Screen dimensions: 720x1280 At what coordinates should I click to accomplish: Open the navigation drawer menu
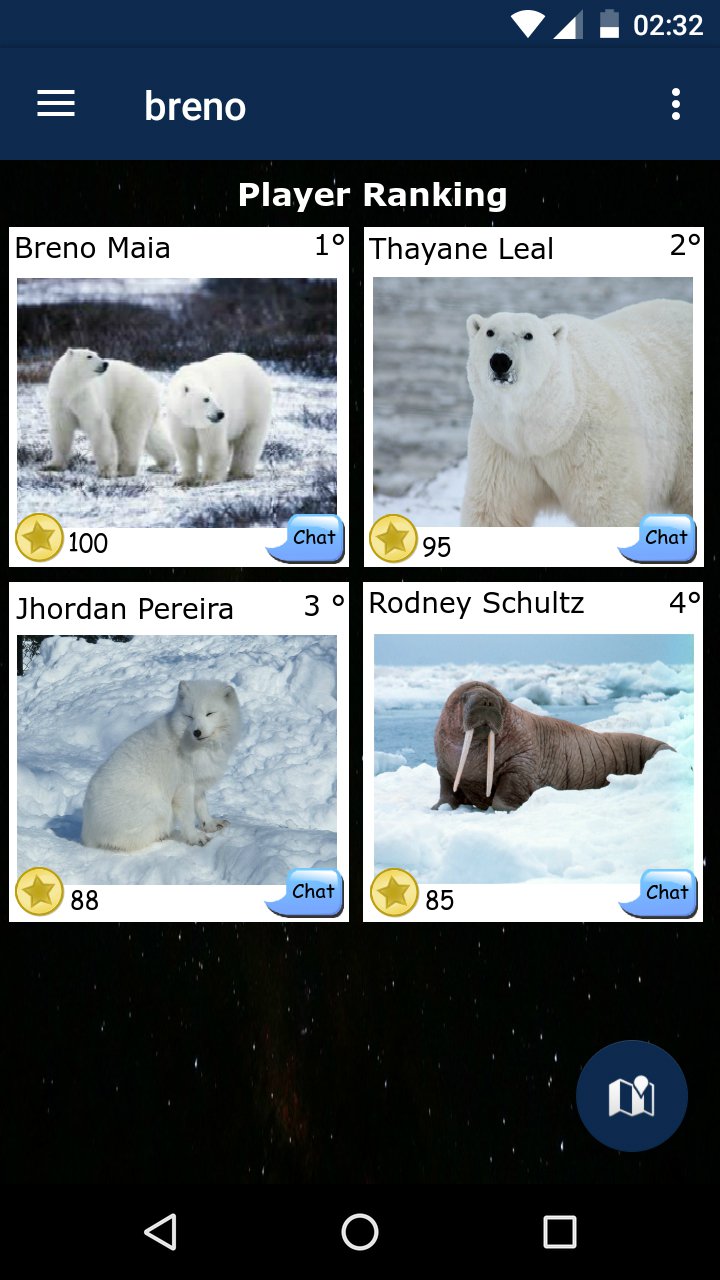(56, 104)
